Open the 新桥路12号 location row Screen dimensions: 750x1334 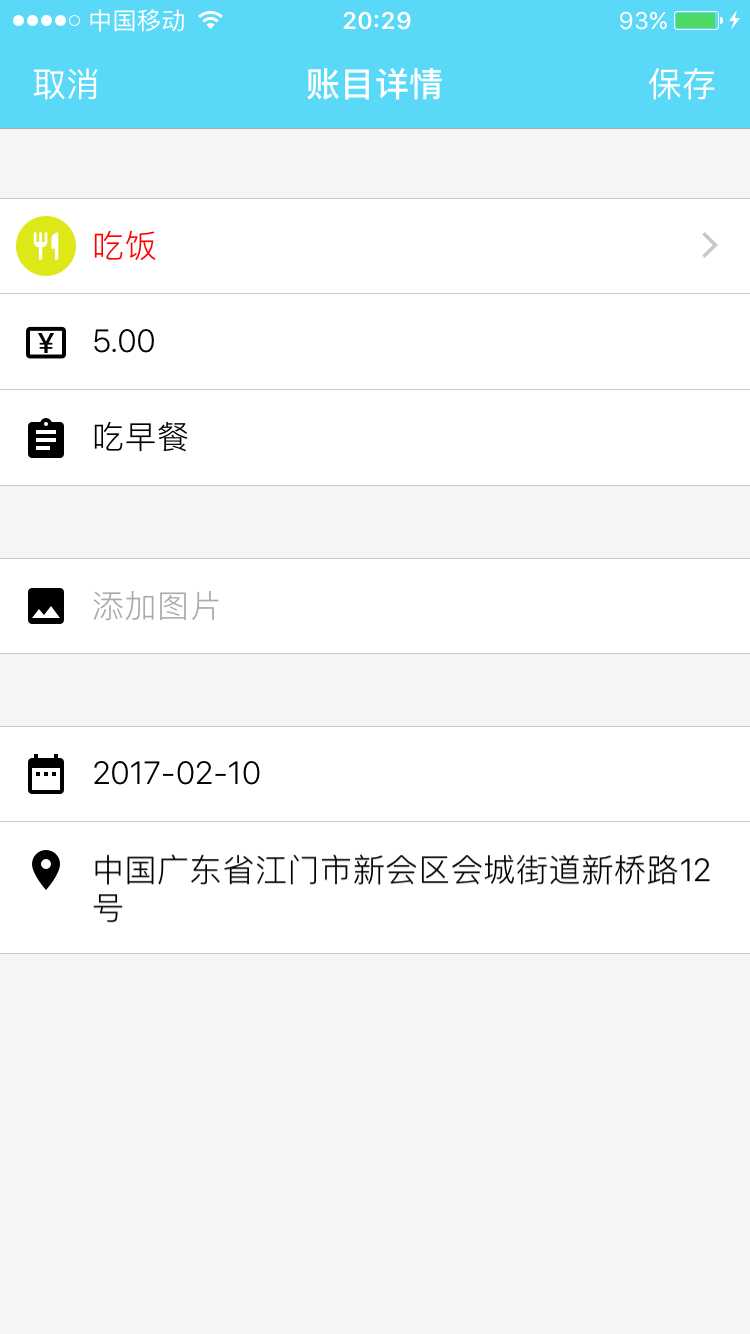[400, 887]
